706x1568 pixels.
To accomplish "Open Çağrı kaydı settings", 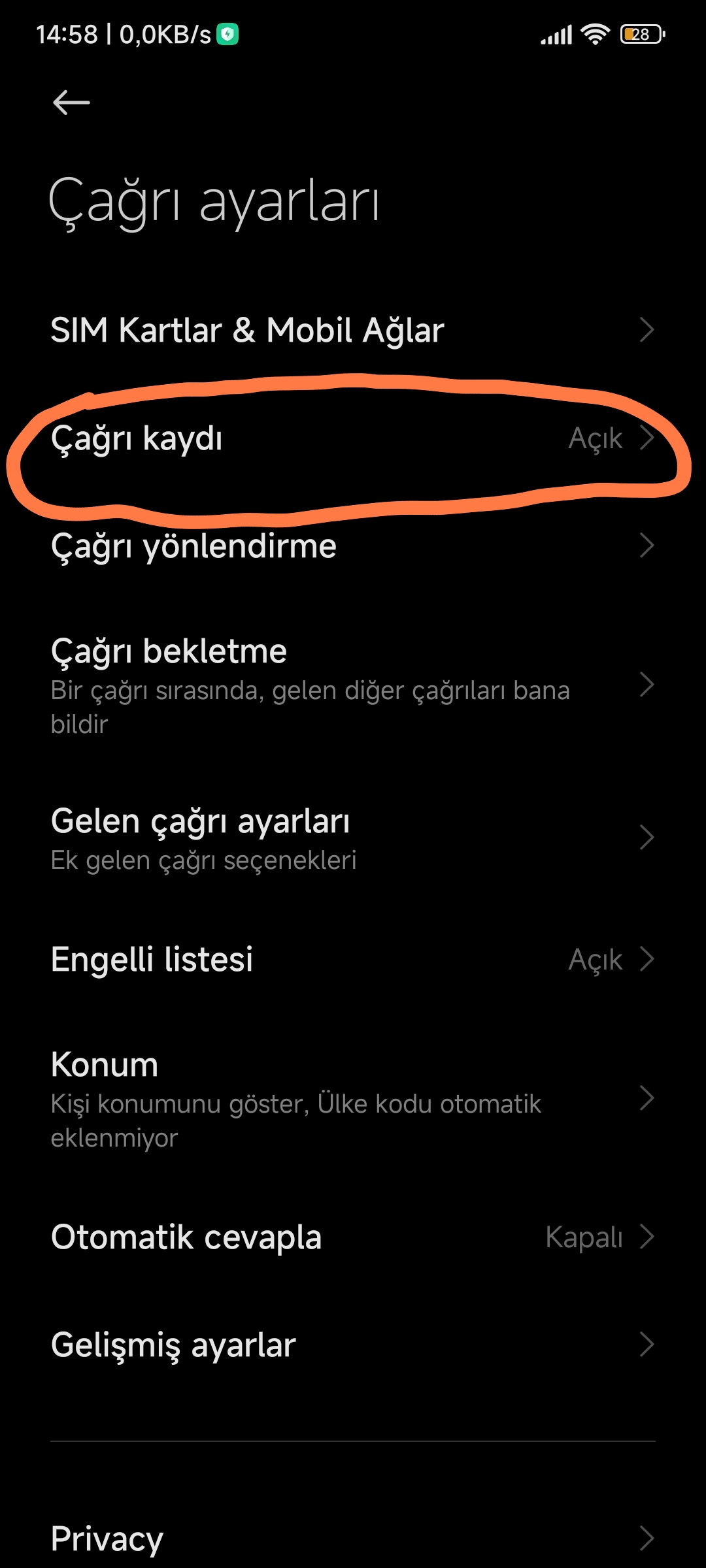I will tap(353, 438).
